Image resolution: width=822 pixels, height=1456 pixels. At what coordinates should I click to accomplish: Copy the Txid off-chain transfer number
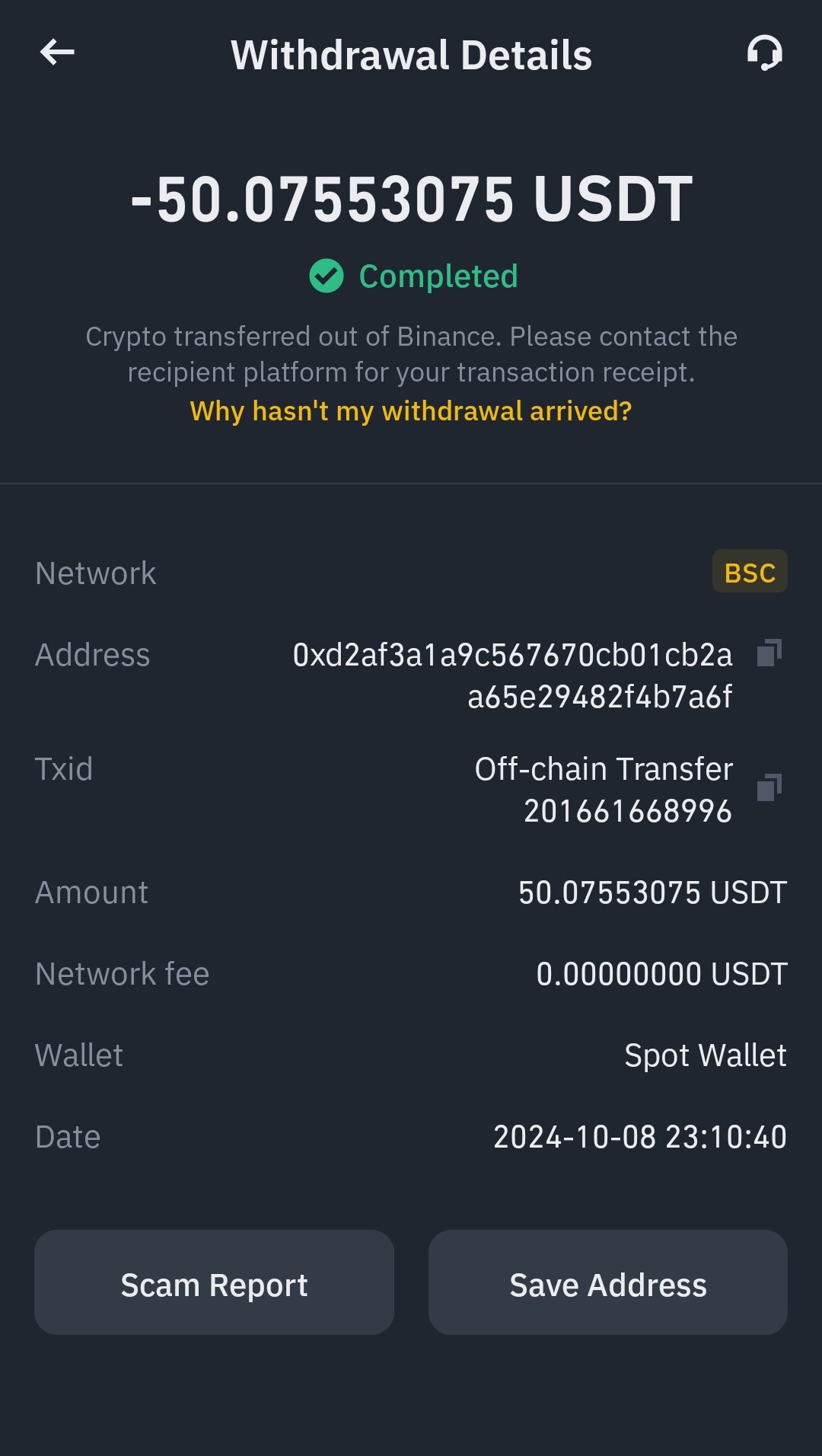coord(769,787)
